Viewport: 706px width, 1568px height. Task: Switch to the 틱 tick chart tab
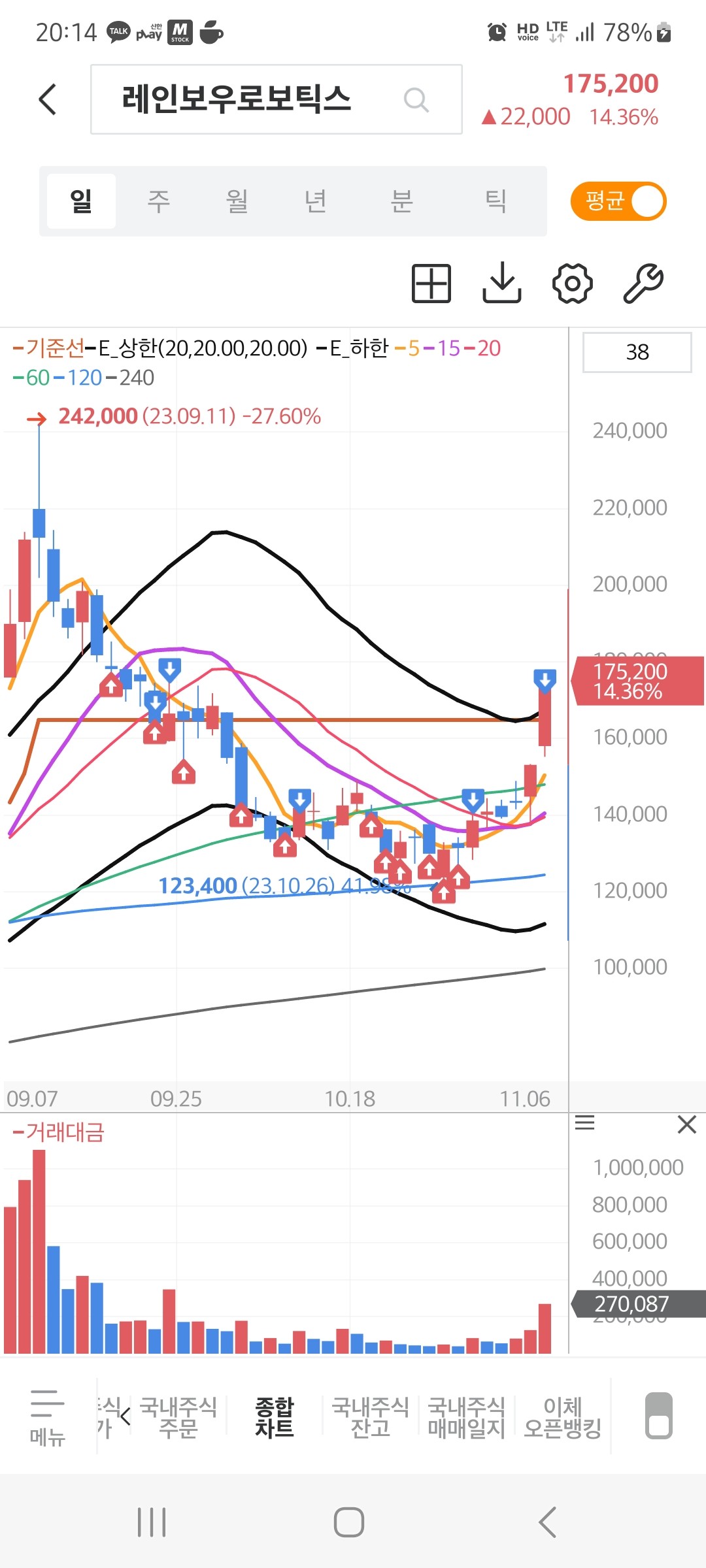(495, 201)
